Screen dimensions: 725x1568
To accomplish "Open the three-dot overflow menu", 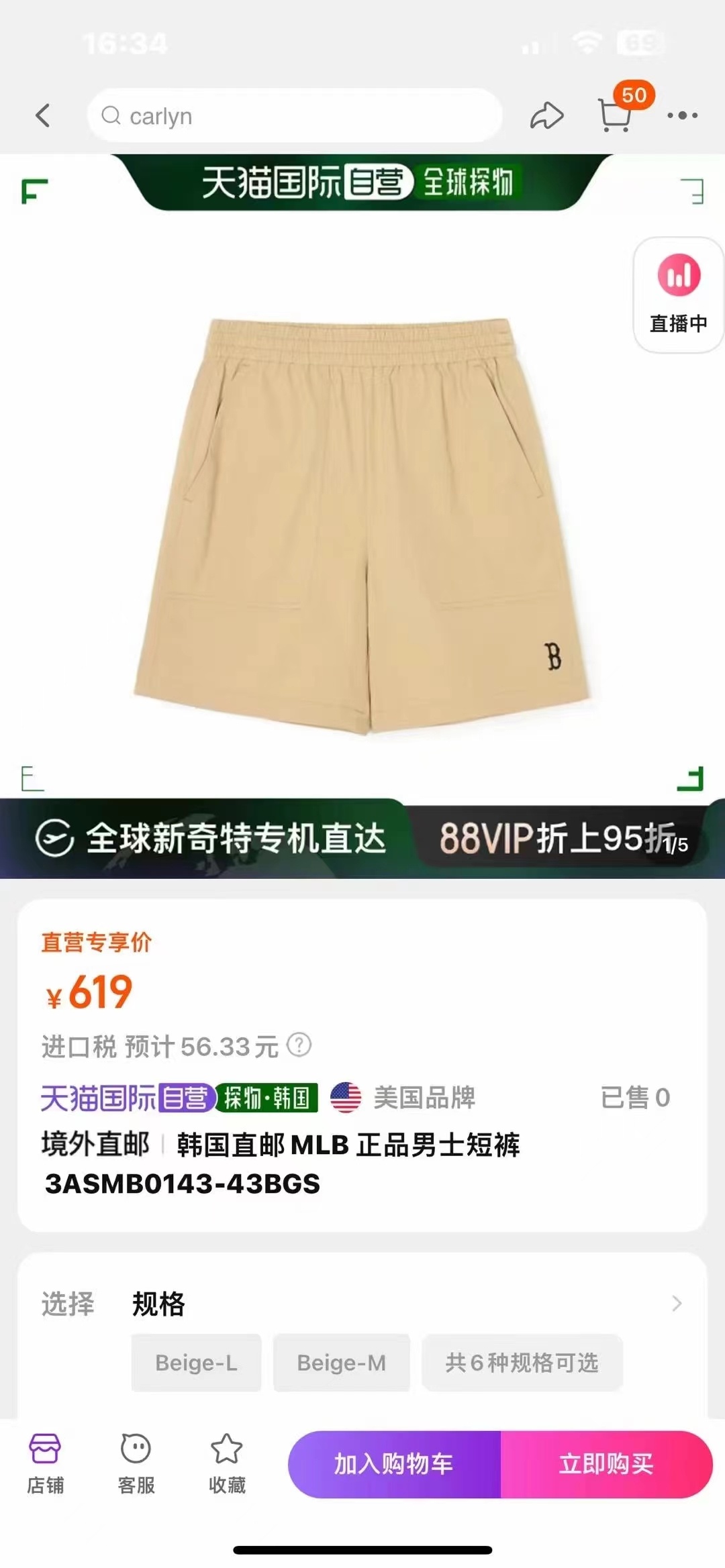I will pyautogui.click(x=682, y=116).
